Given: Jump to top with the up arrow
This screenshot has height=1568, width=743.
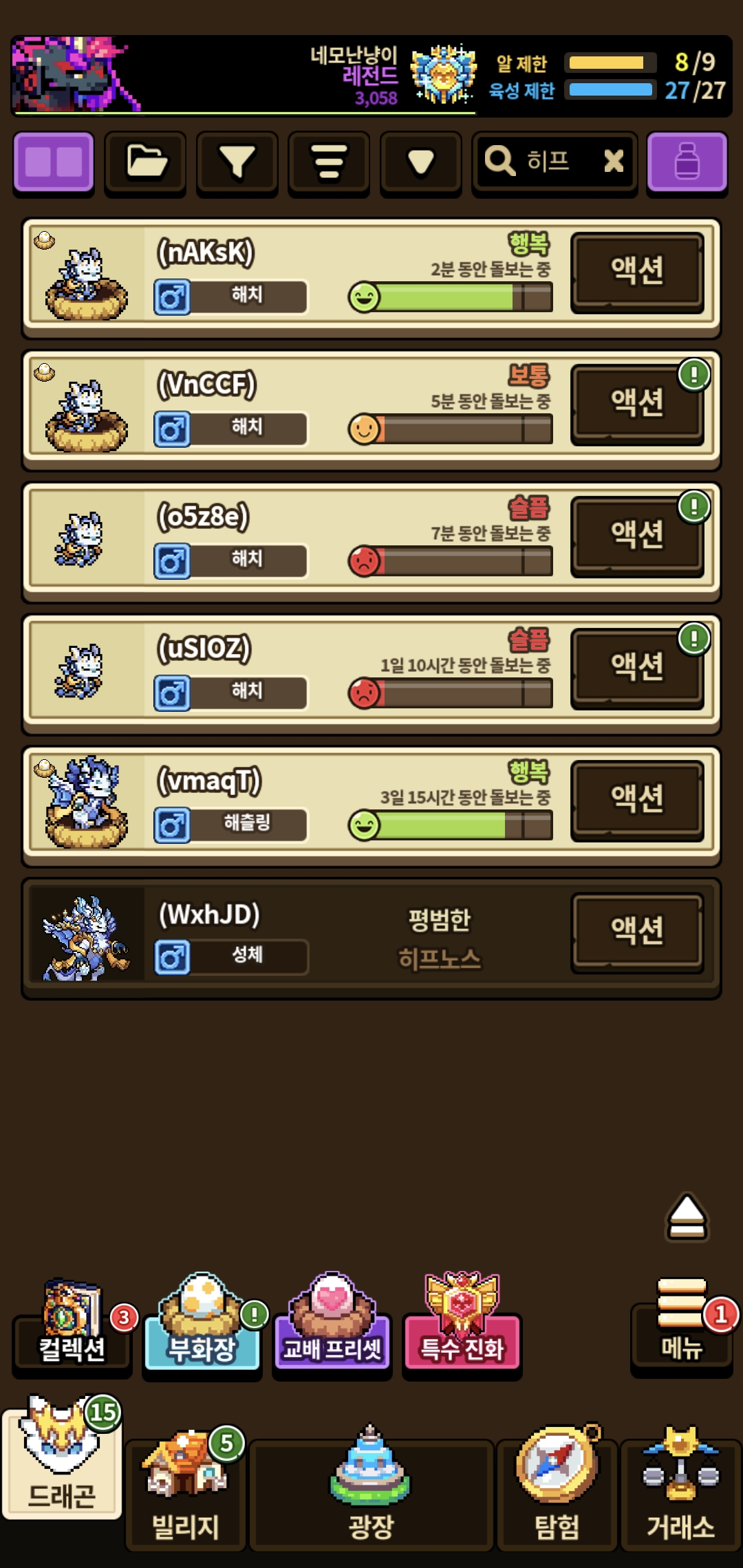Looking at the screenshot, I should (687, 1217).
